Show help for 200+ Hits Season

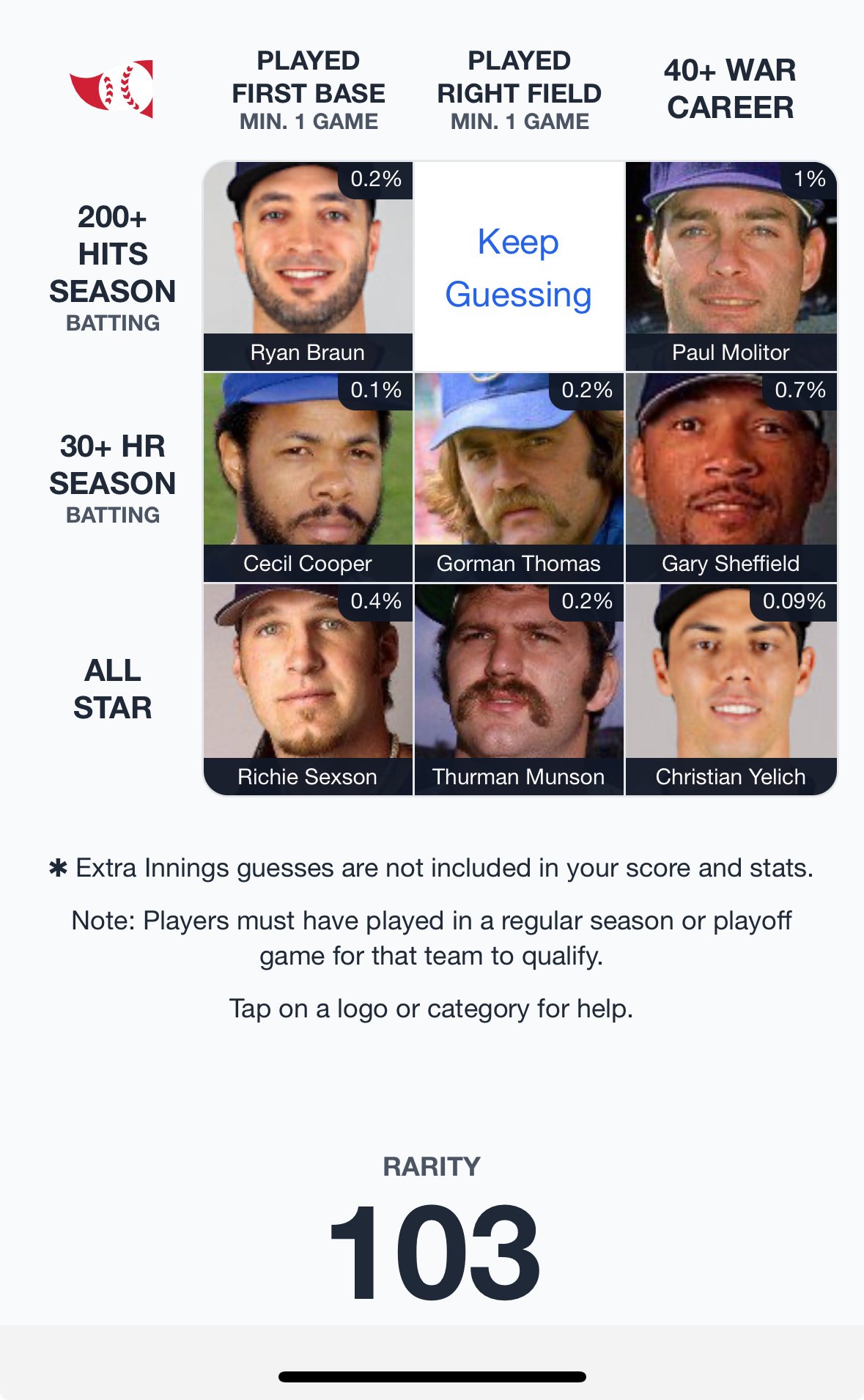(112, 268)
